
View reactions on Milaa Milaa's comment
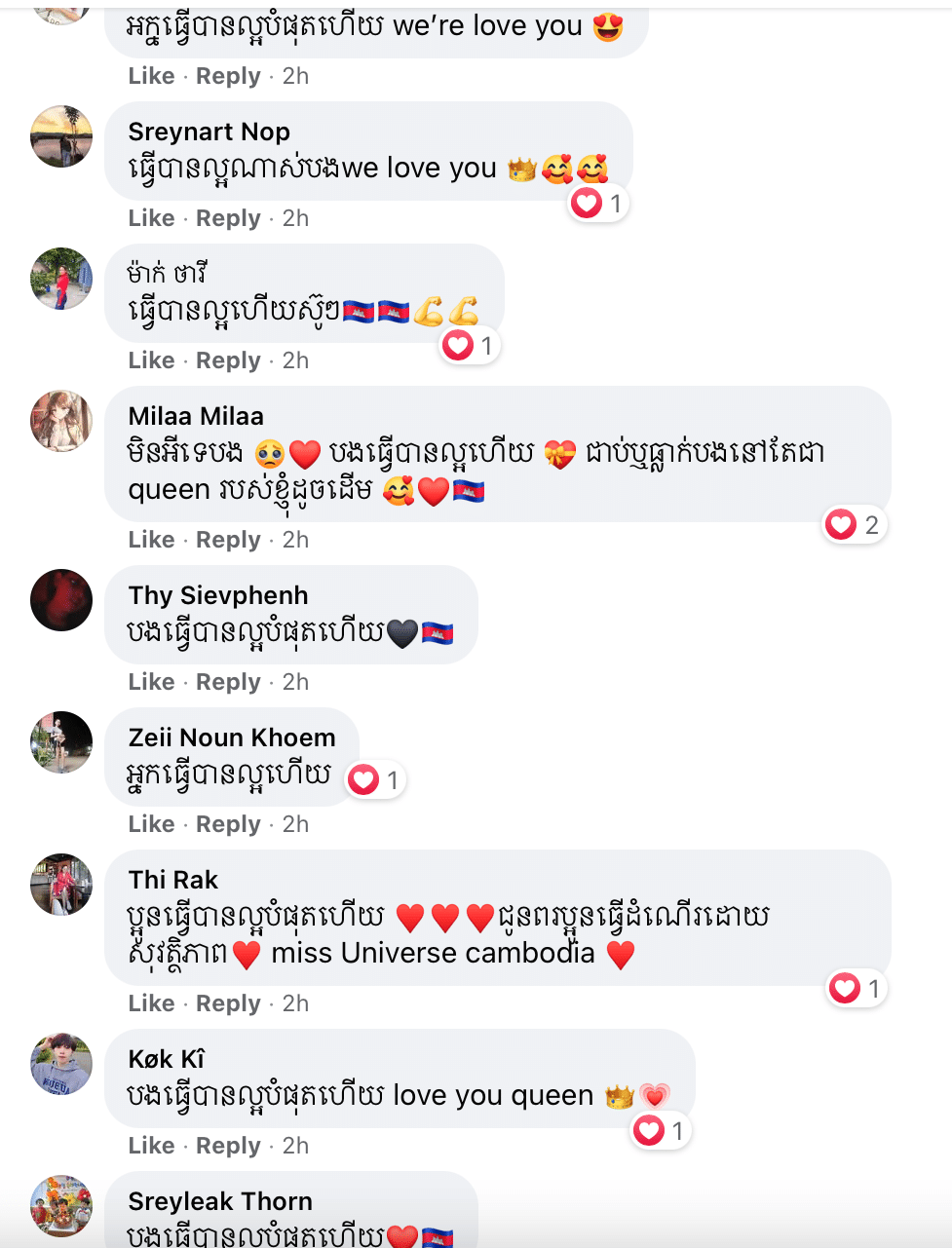853,525
